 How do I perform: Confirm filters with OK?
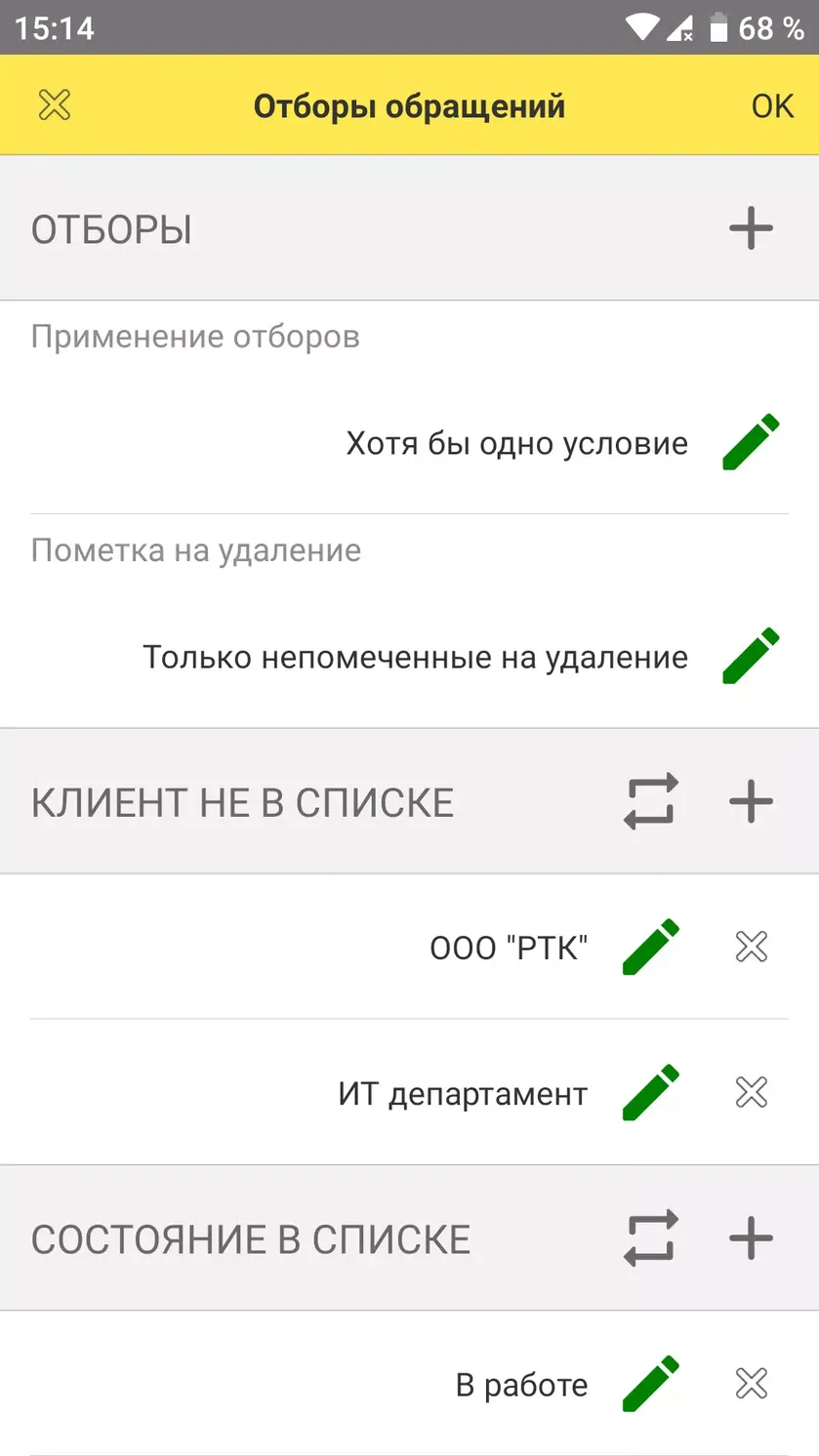pos(772,105)
